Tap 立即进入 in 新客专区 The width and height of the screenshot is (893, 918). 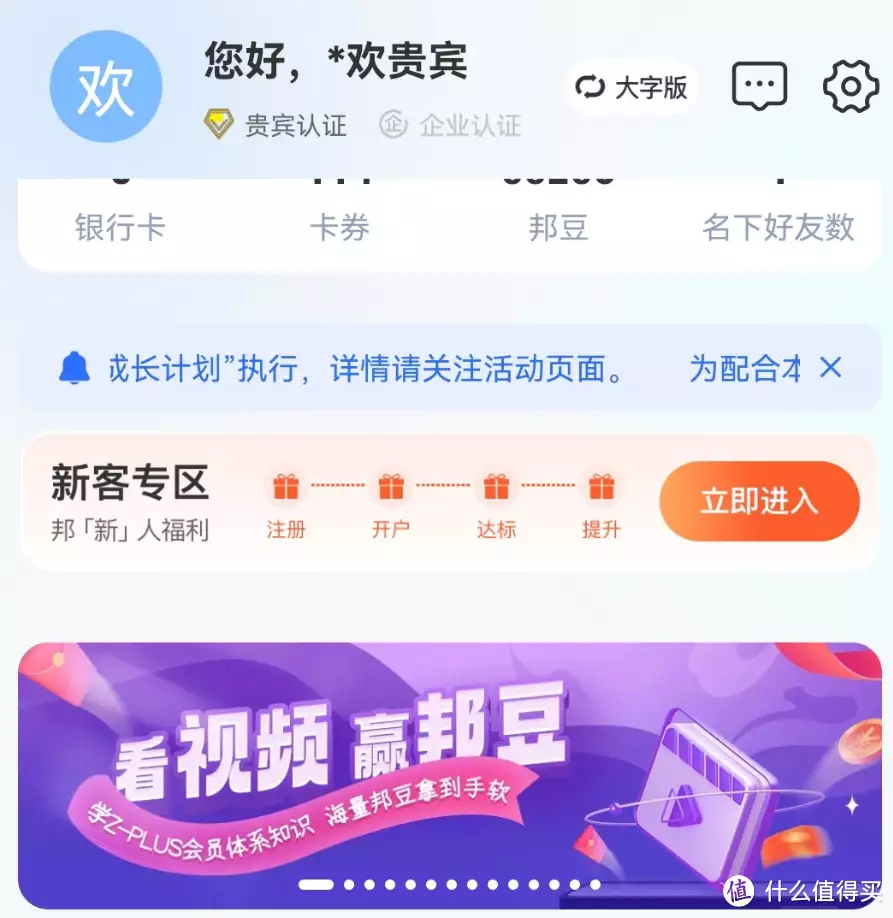coord(759,501)
